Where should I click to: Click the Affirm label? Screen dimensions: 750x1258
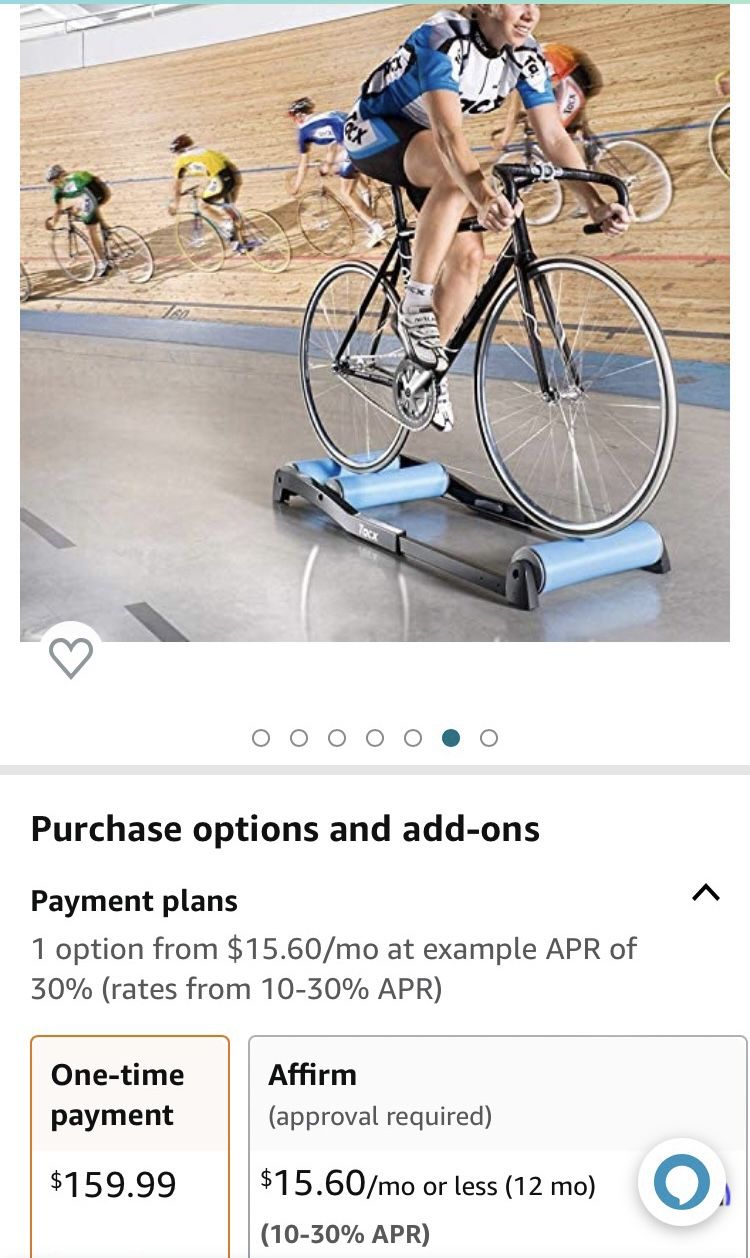[x=311, y=1074]
